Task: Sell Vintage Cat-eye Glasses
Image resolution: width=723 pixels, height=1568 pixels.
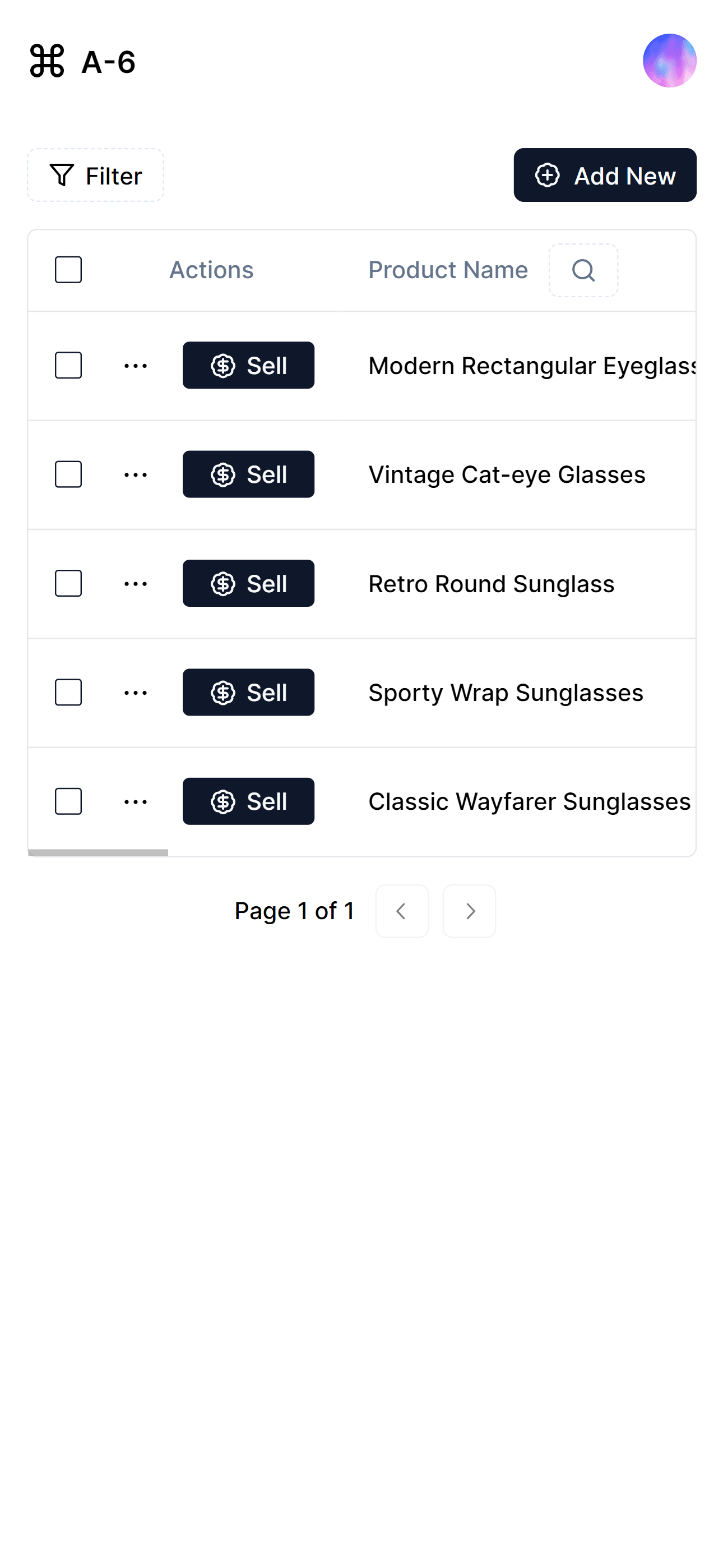Action: pos(248,474)
